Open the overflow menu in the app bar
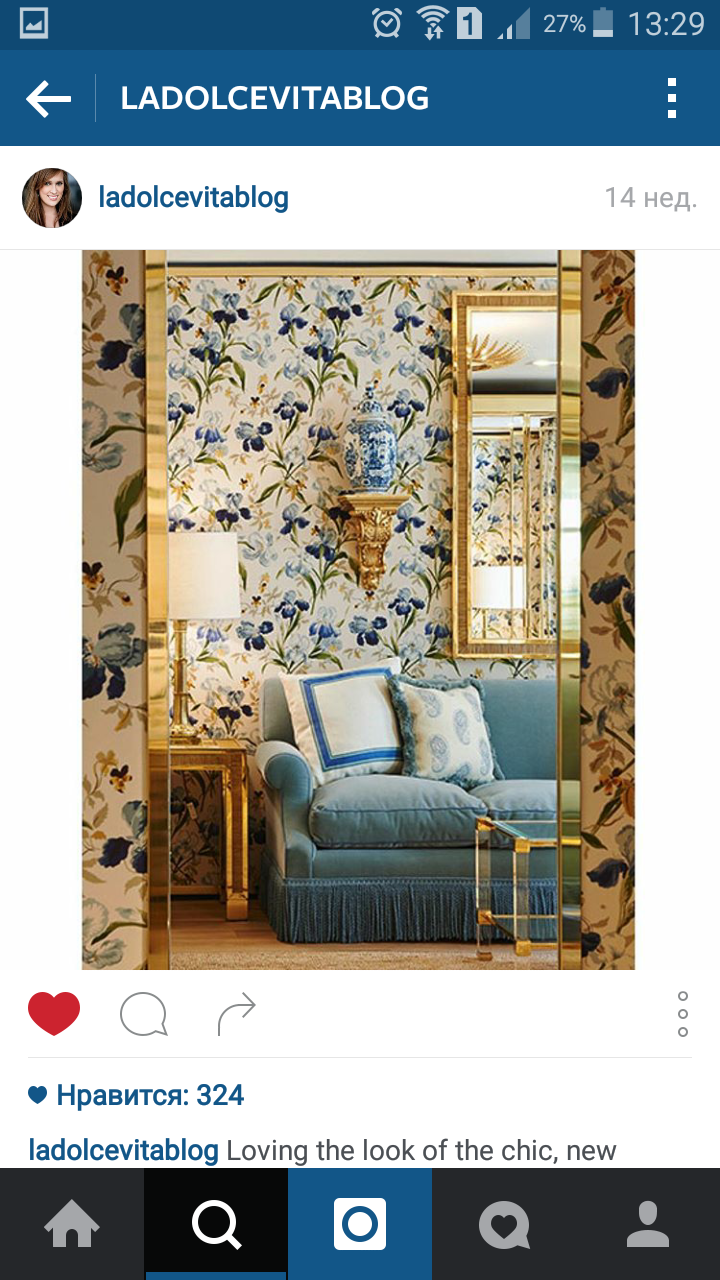Image resolution: width=720 pixels, height=1280 pixels. coord(672,98)
